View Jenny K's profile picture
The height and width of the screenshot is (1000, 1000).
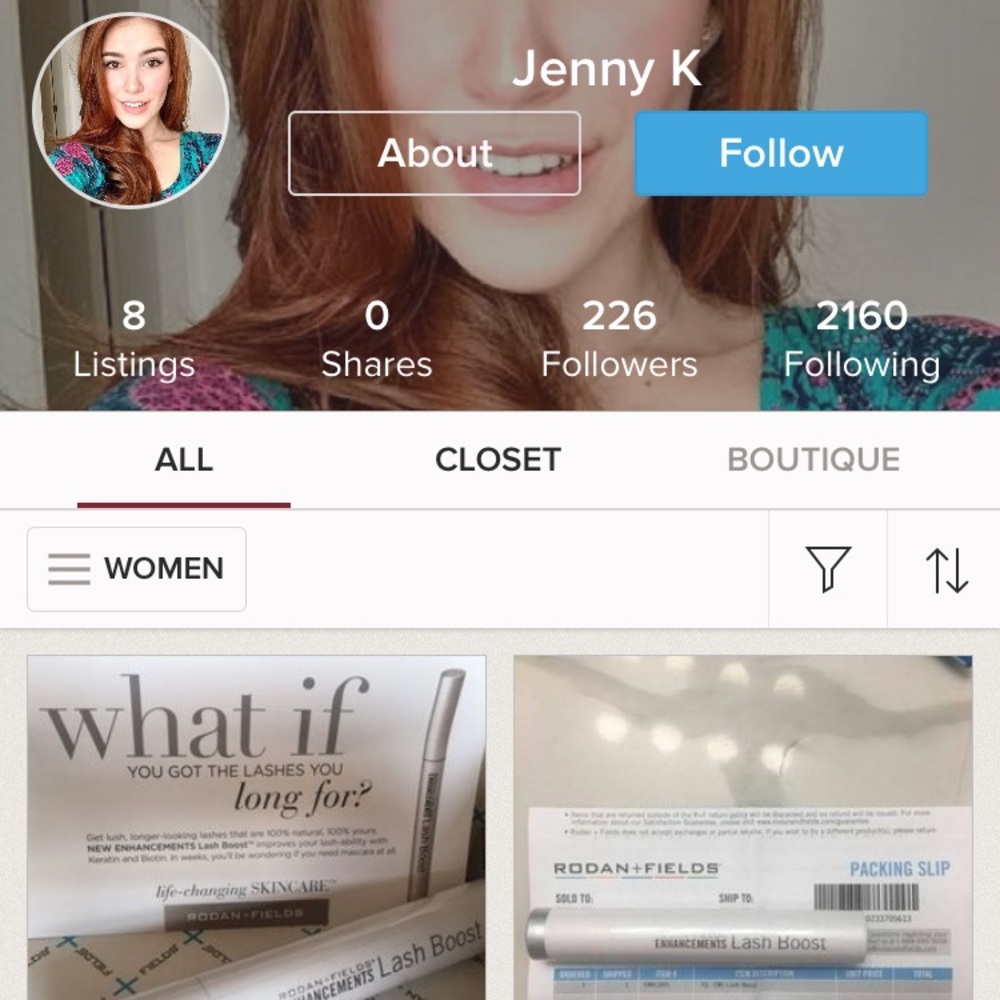click(130, 109)
